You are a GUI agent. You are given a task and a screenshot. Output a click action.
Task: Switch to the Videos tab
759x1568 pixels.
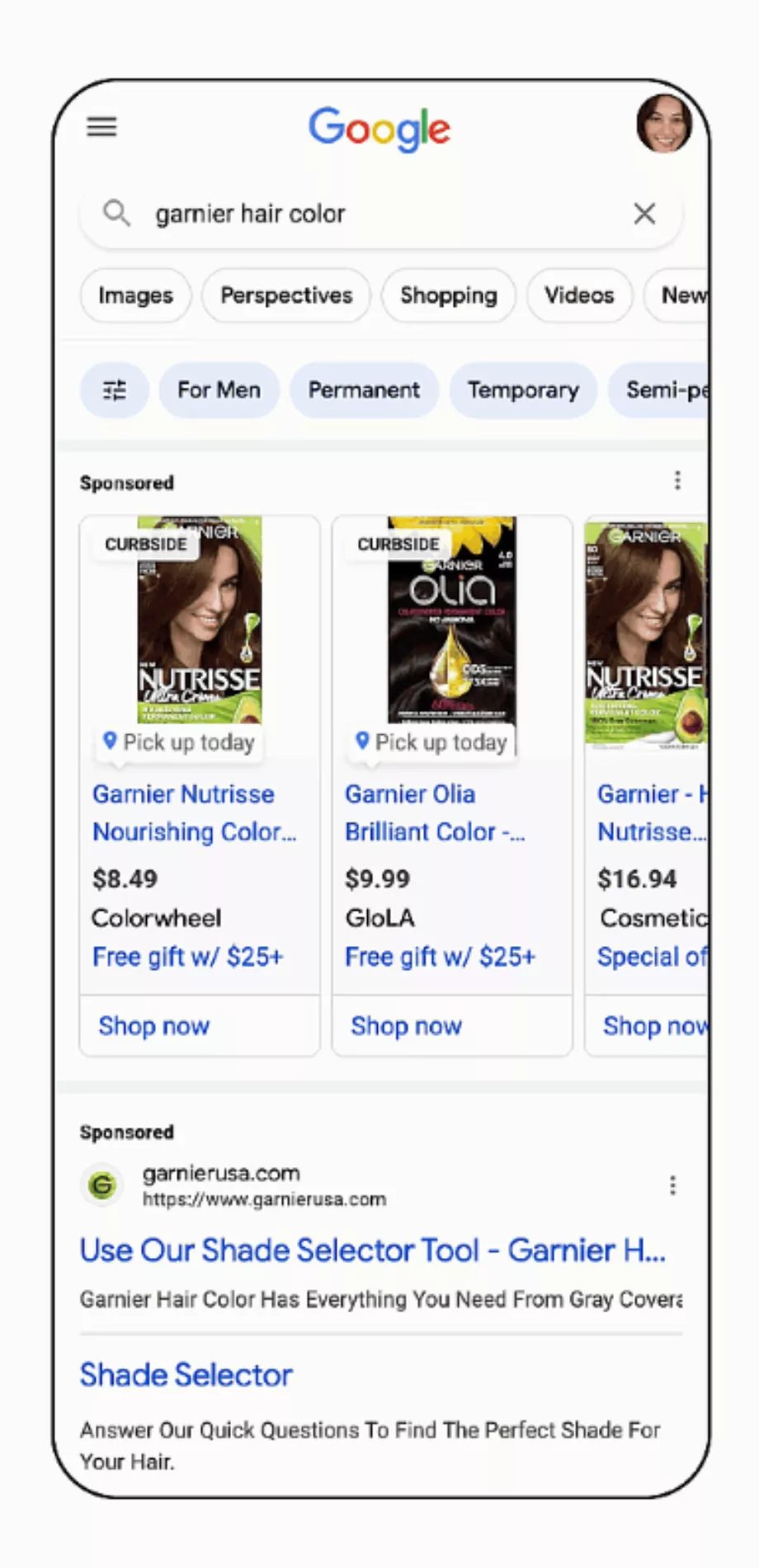click(579, 295)
